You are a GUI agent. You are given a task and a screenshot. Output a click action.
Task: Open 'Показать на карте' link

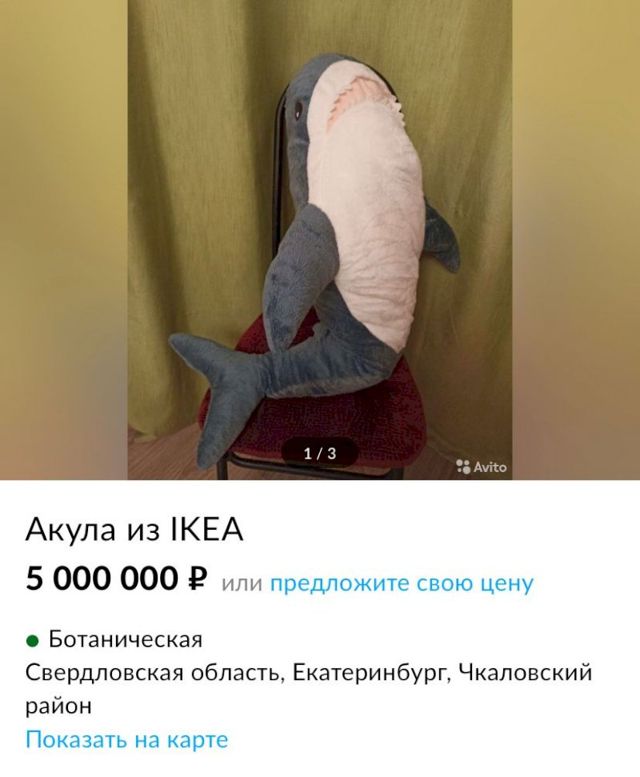click(x=127, y=740)
